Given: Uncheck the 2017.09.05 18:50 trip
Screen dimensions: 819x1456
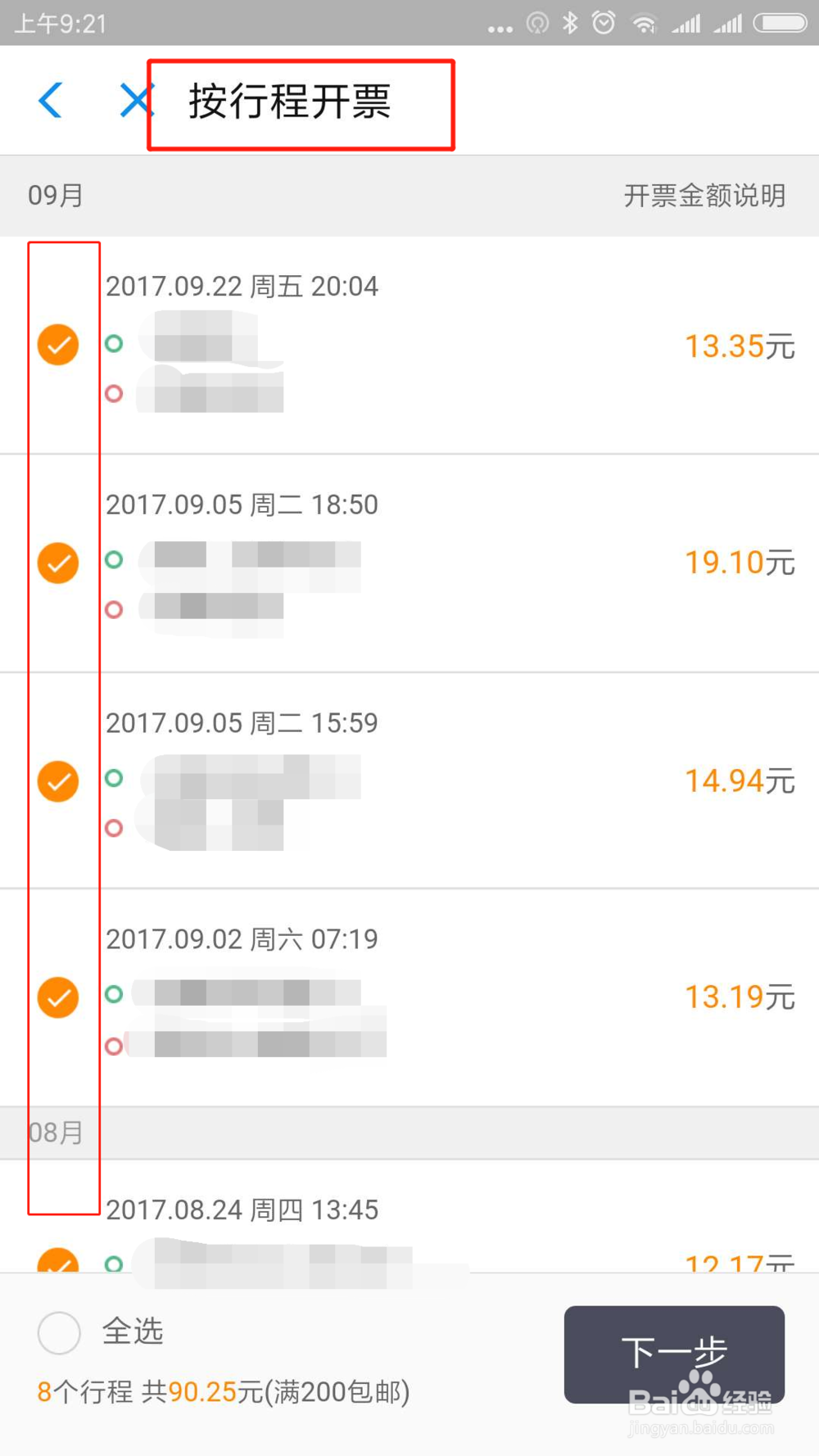Looking at the screenshot, I should coord(58,563).
